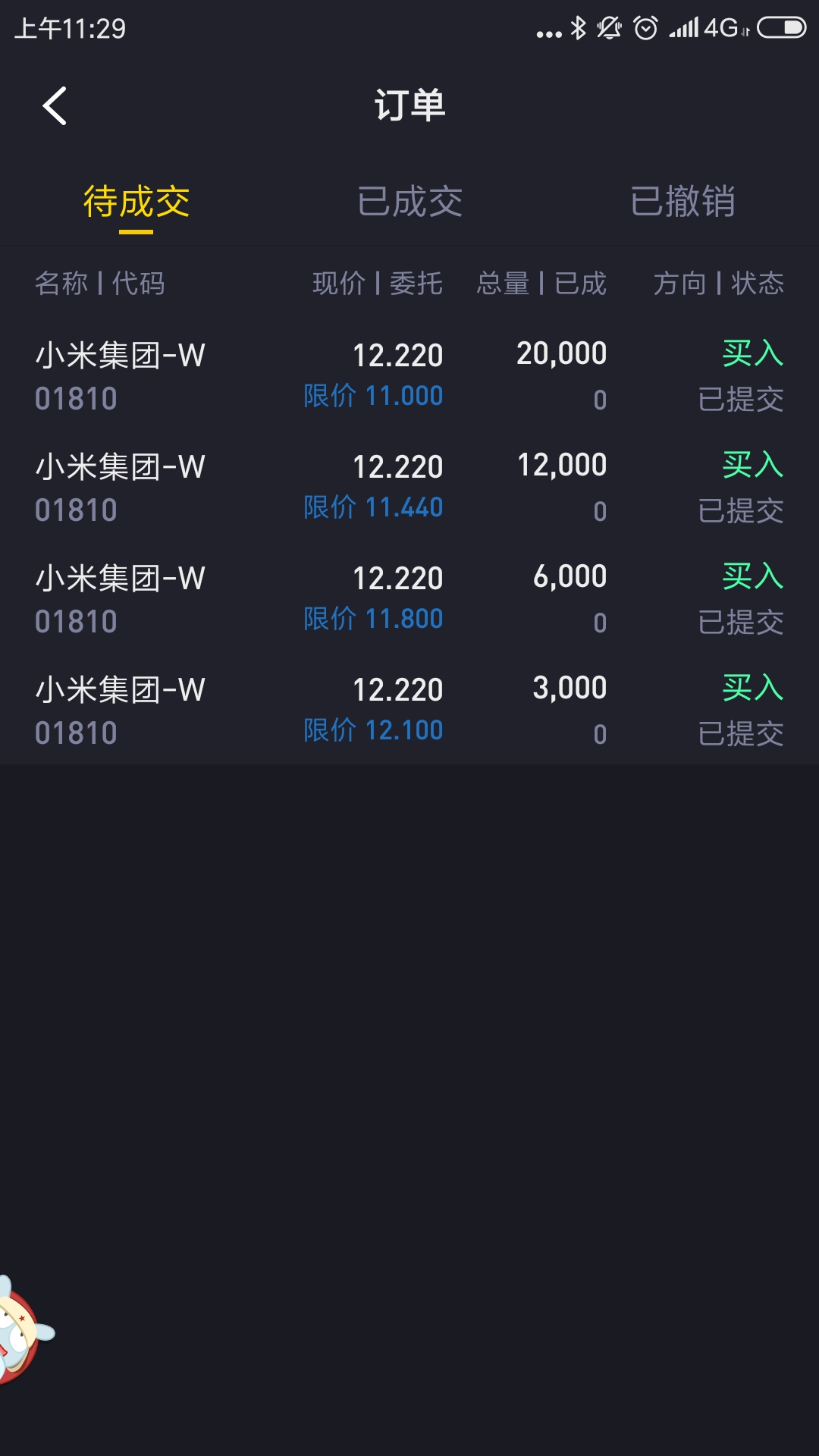Open the 小米集团-W order at 限价 11.000

pyautogui.click(x=409, y=376)
